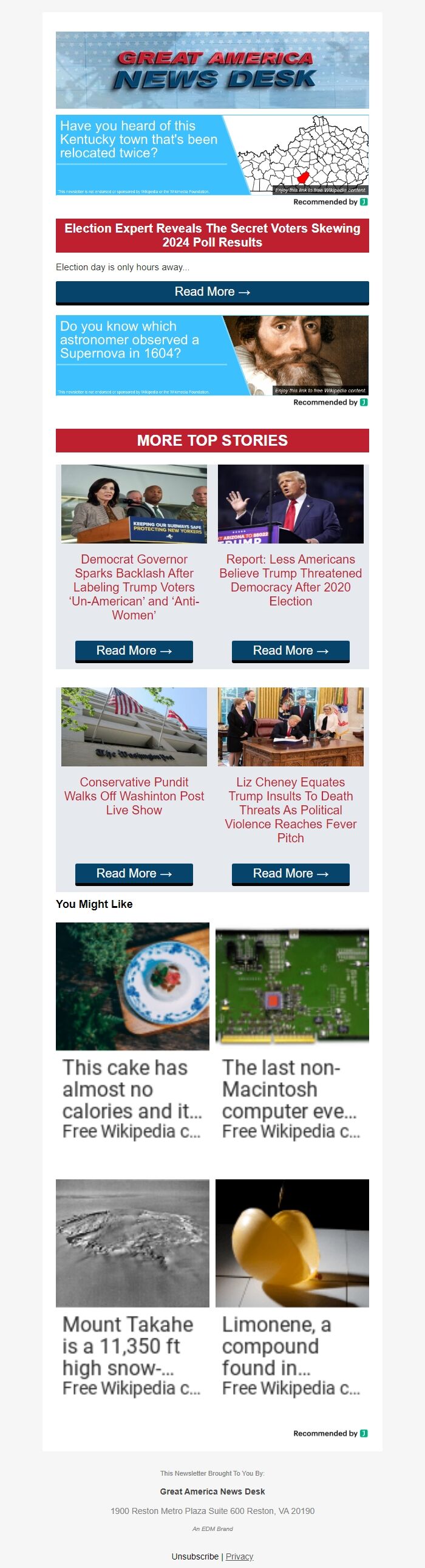The height and width of the screenshot is (1568, 425).
Task: Open the astronomer Supernova 1604 banner
Action: [x=212, y=355]
